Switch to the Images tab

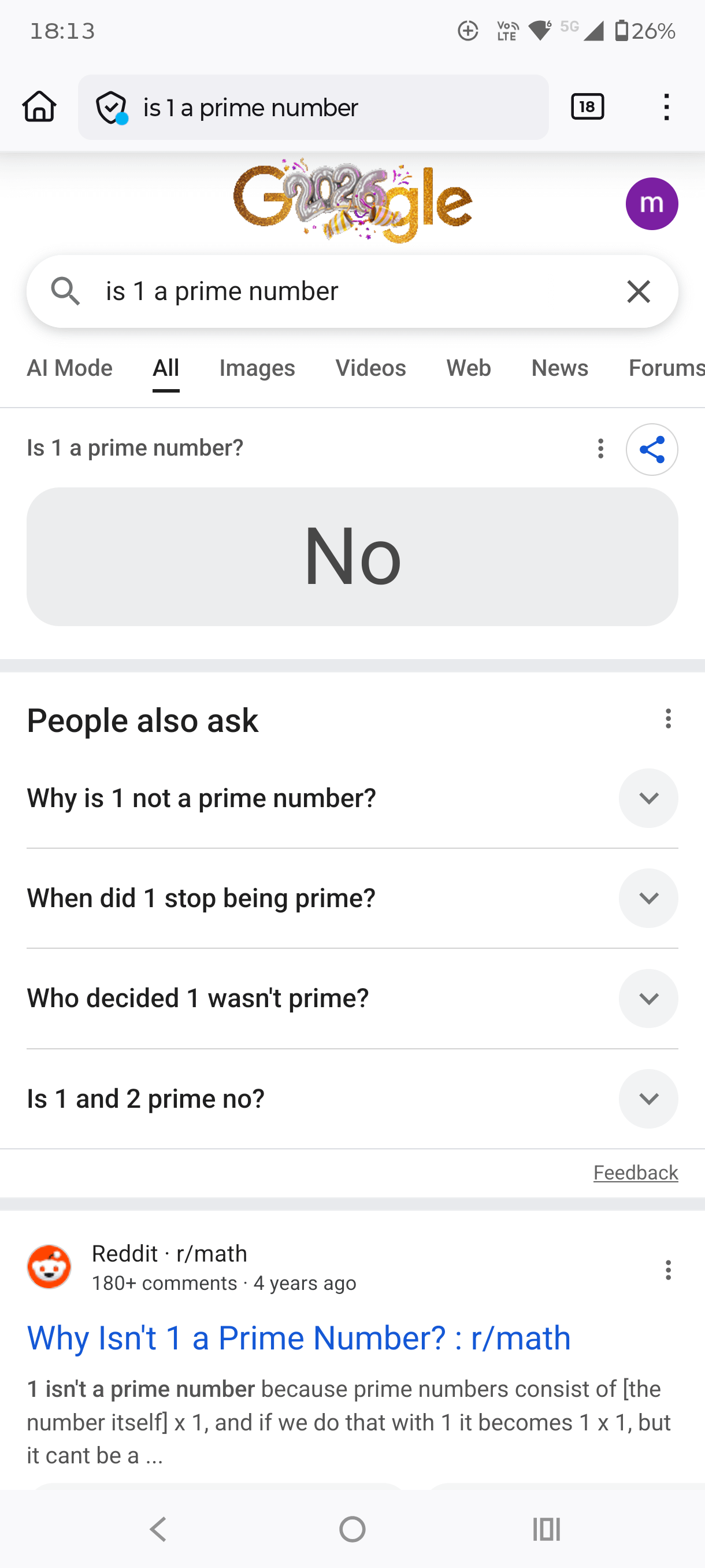(x=257, y=368)
